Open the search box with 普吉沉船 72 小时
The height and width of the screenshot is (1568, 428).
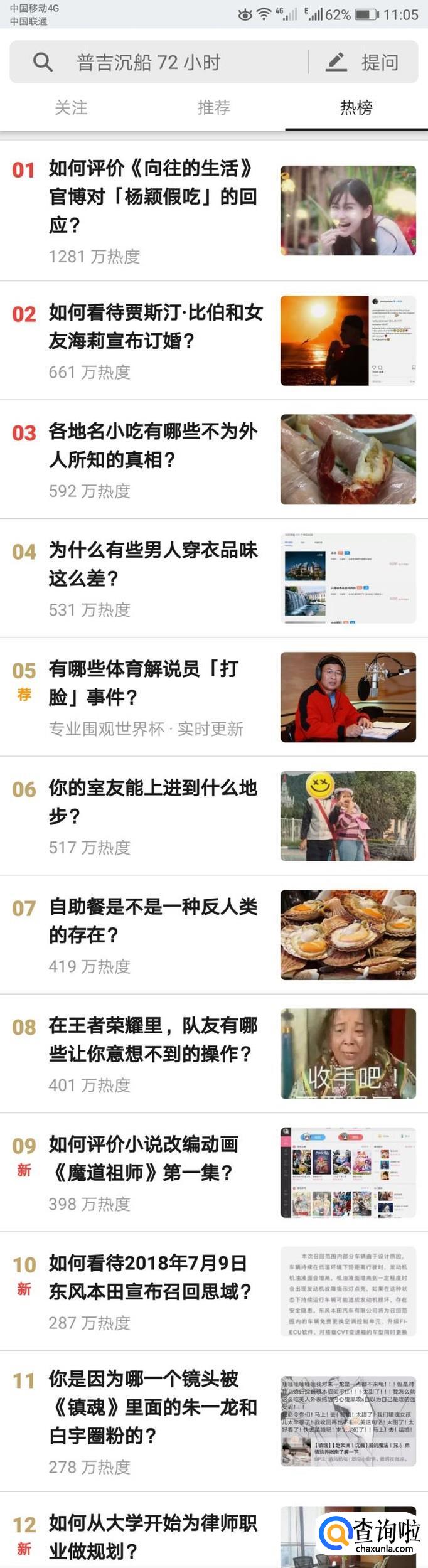pos(157,62)
